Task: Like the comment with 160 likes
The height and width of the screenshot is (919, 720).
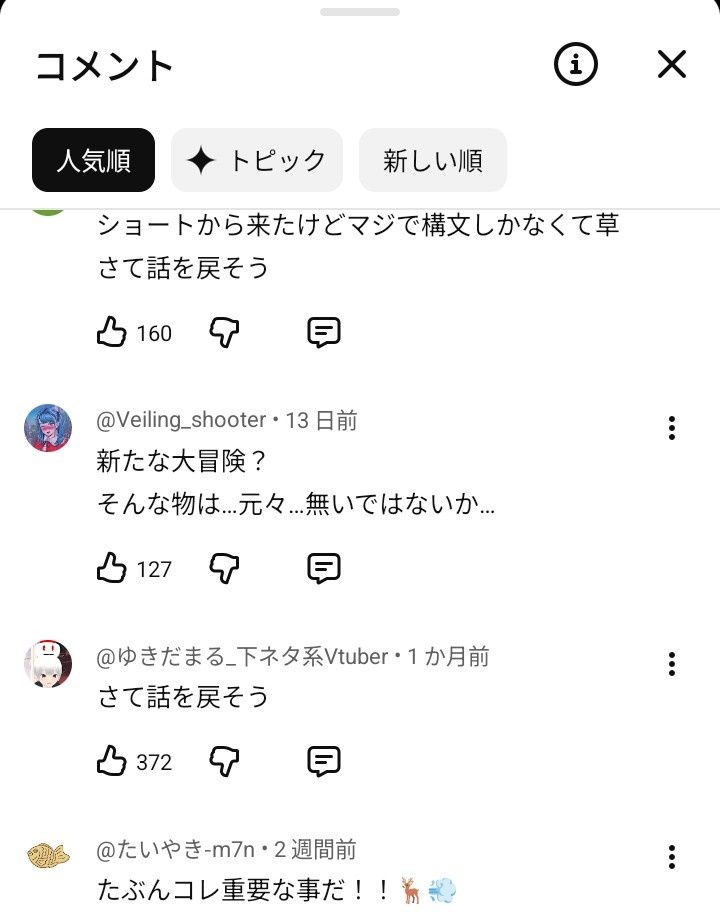Action: tap(112, 333)
